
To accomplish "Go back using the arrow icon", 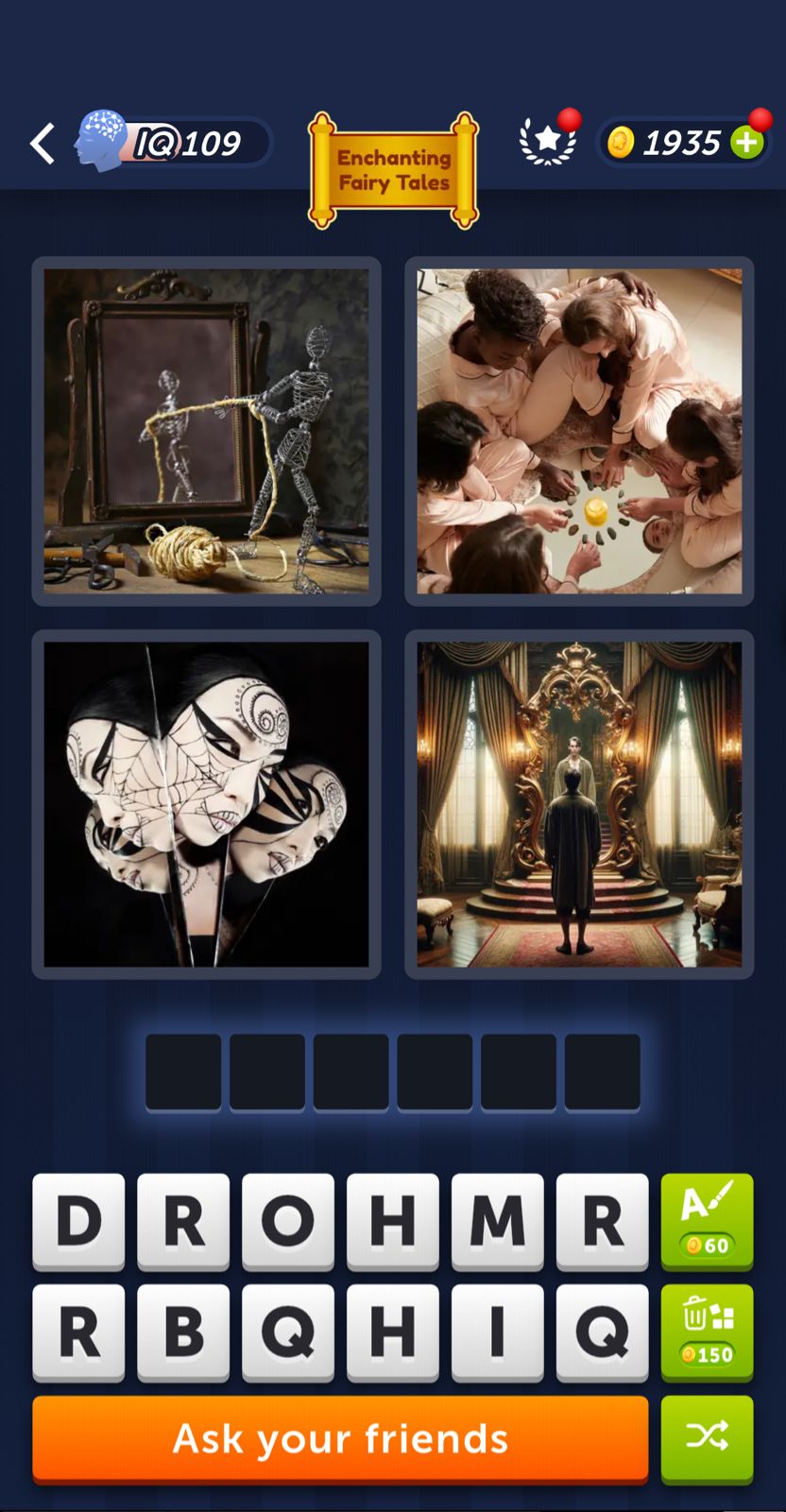I will point(43,144).
